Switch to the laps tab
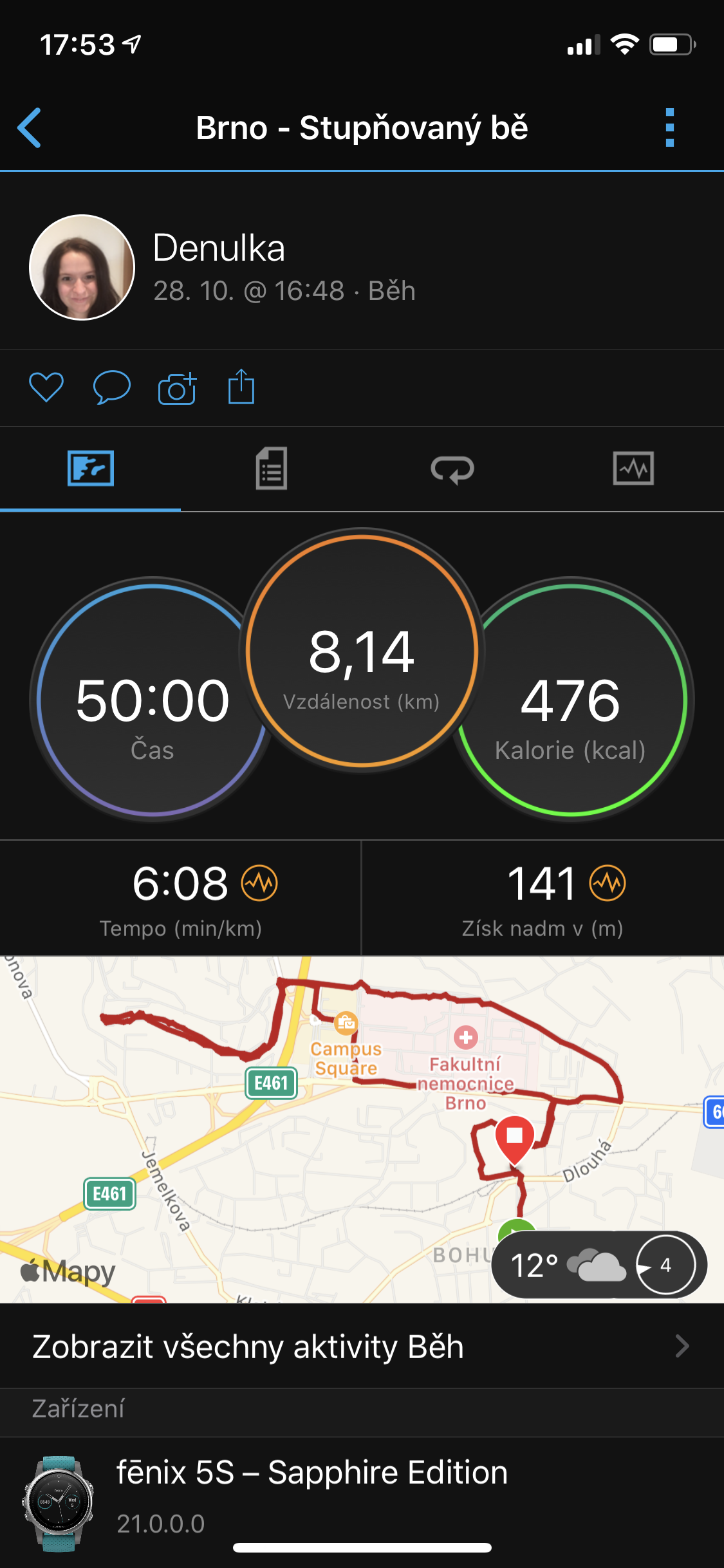This screenshot has width=724, height=1568. tap(452, 469)
